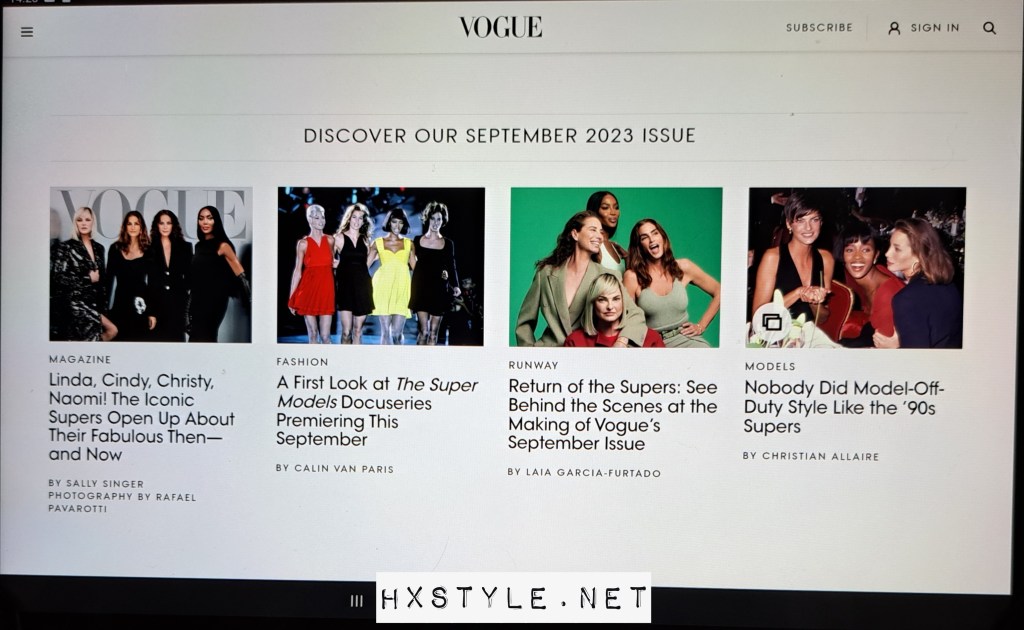This screenshot has height=630, width=1024.
Task: Open the hamburger menu
Action: pyautogui.click(x=27, y=31)
